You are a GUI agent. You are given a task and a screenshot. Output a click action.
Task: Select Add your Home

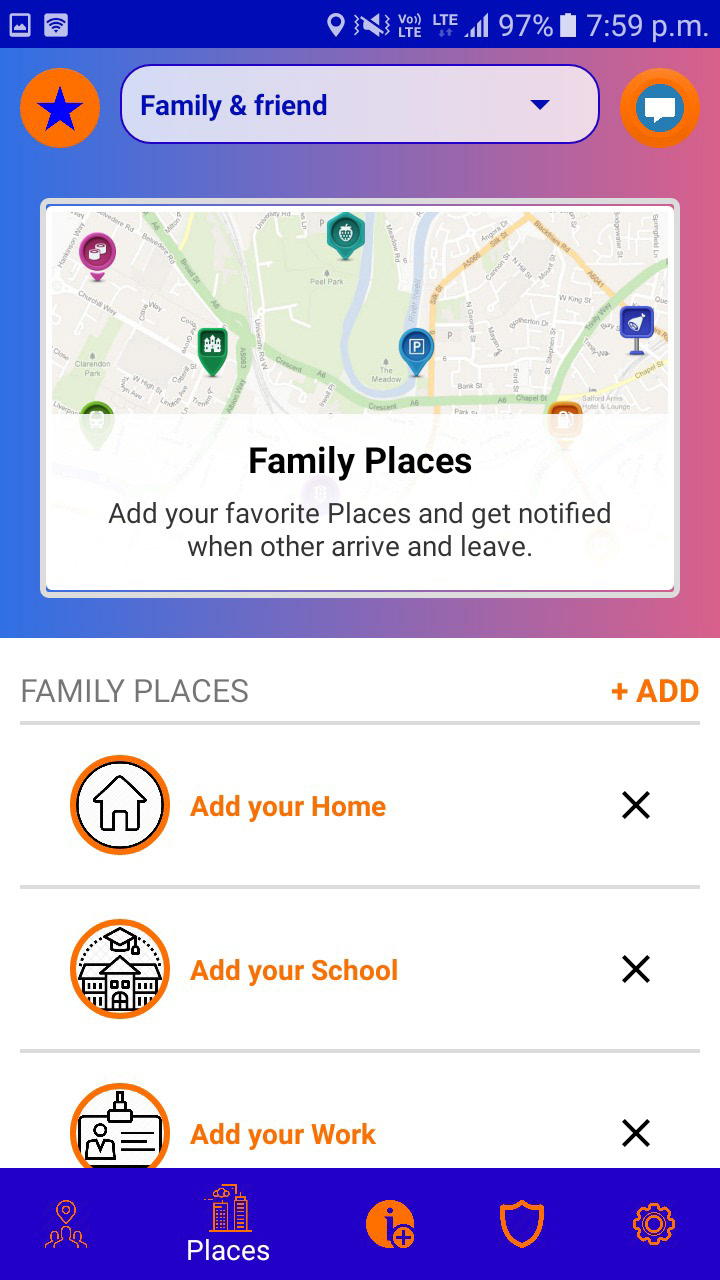288,806
